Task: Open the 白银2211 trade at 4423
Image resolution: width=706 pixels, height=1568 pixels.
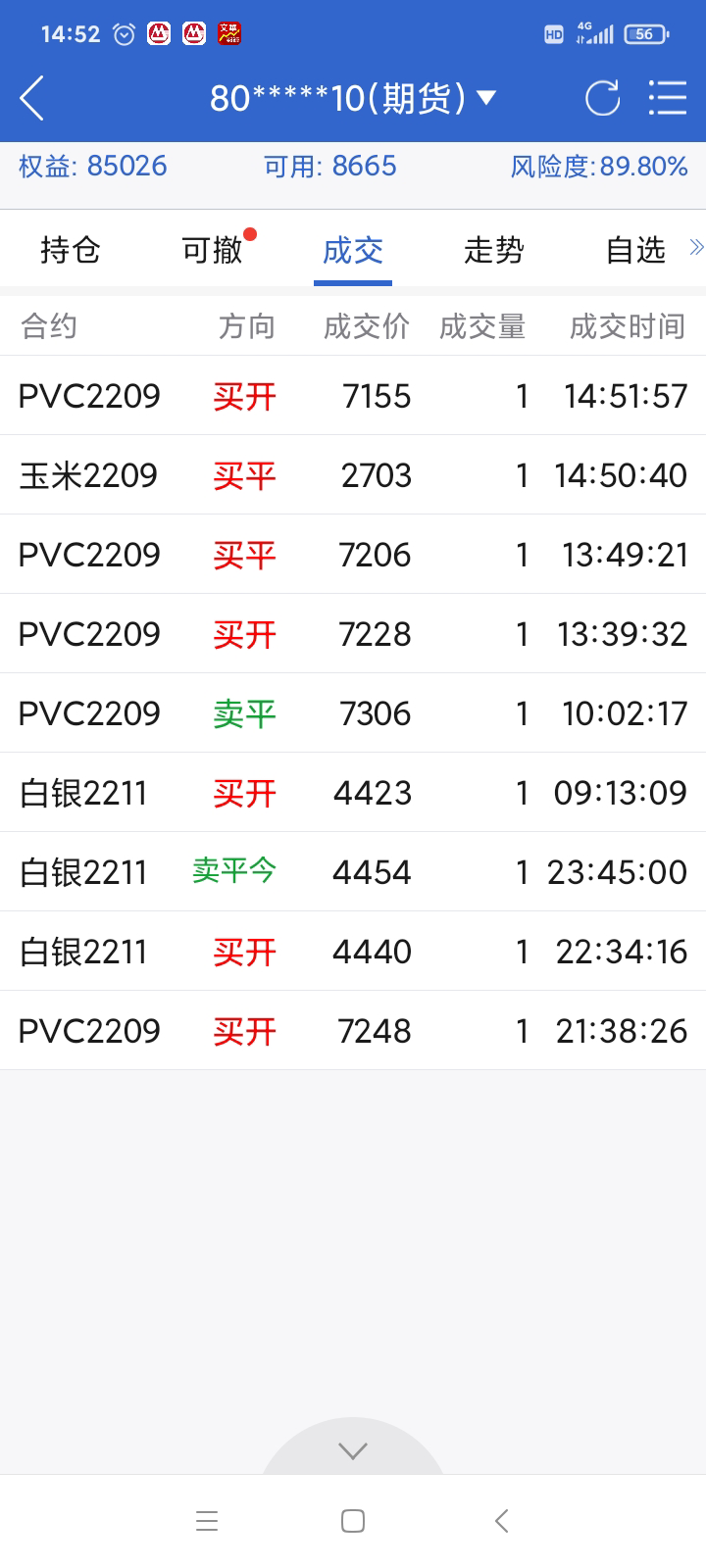Action: click(353, 793)
